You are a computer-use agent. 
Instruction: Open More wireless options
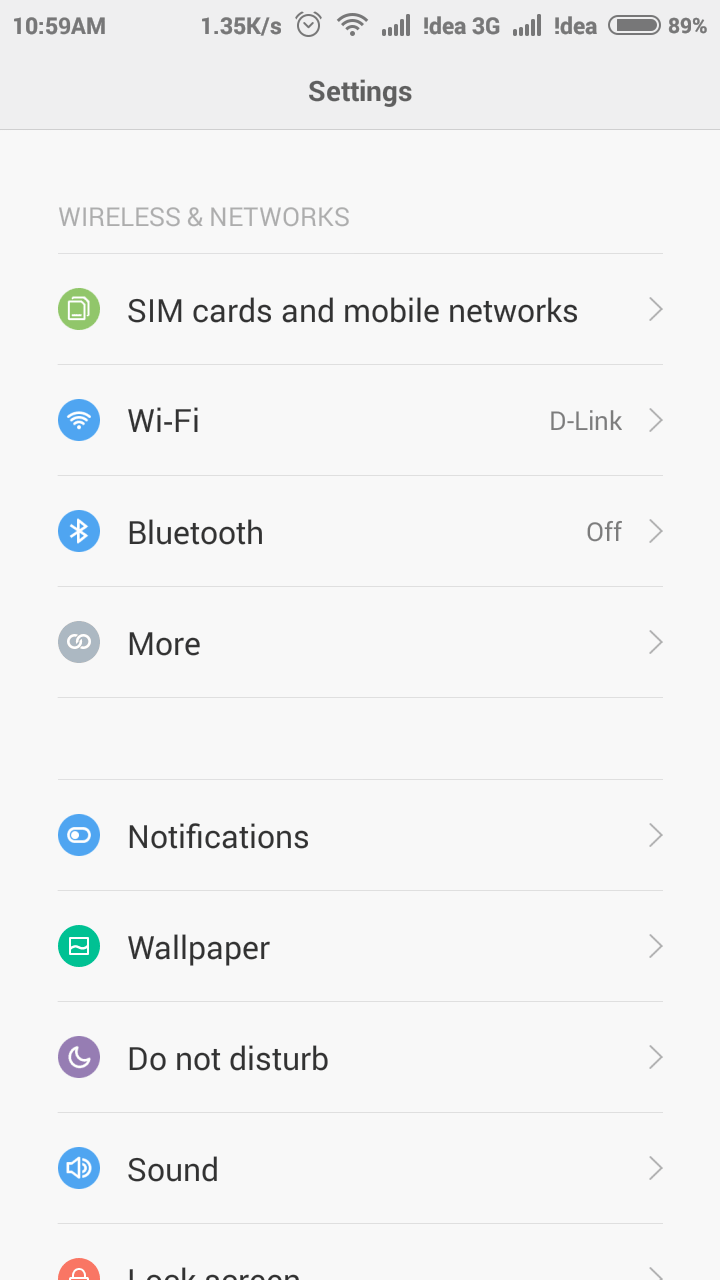coord(360,643)
